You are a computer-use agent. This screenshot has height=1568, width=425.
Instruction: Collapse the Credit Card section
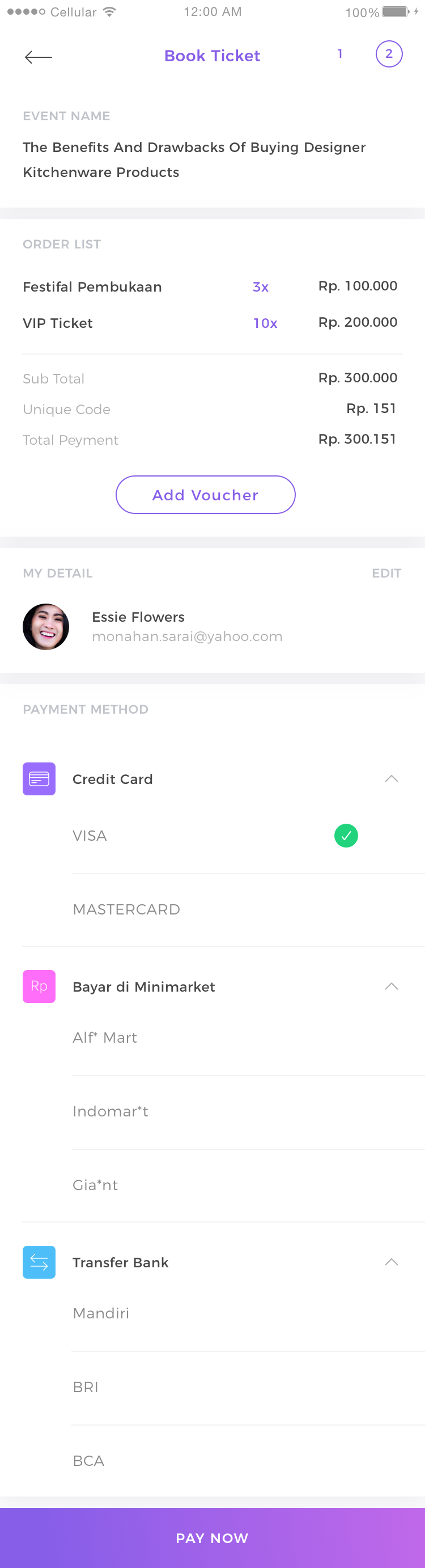[391, 778]
